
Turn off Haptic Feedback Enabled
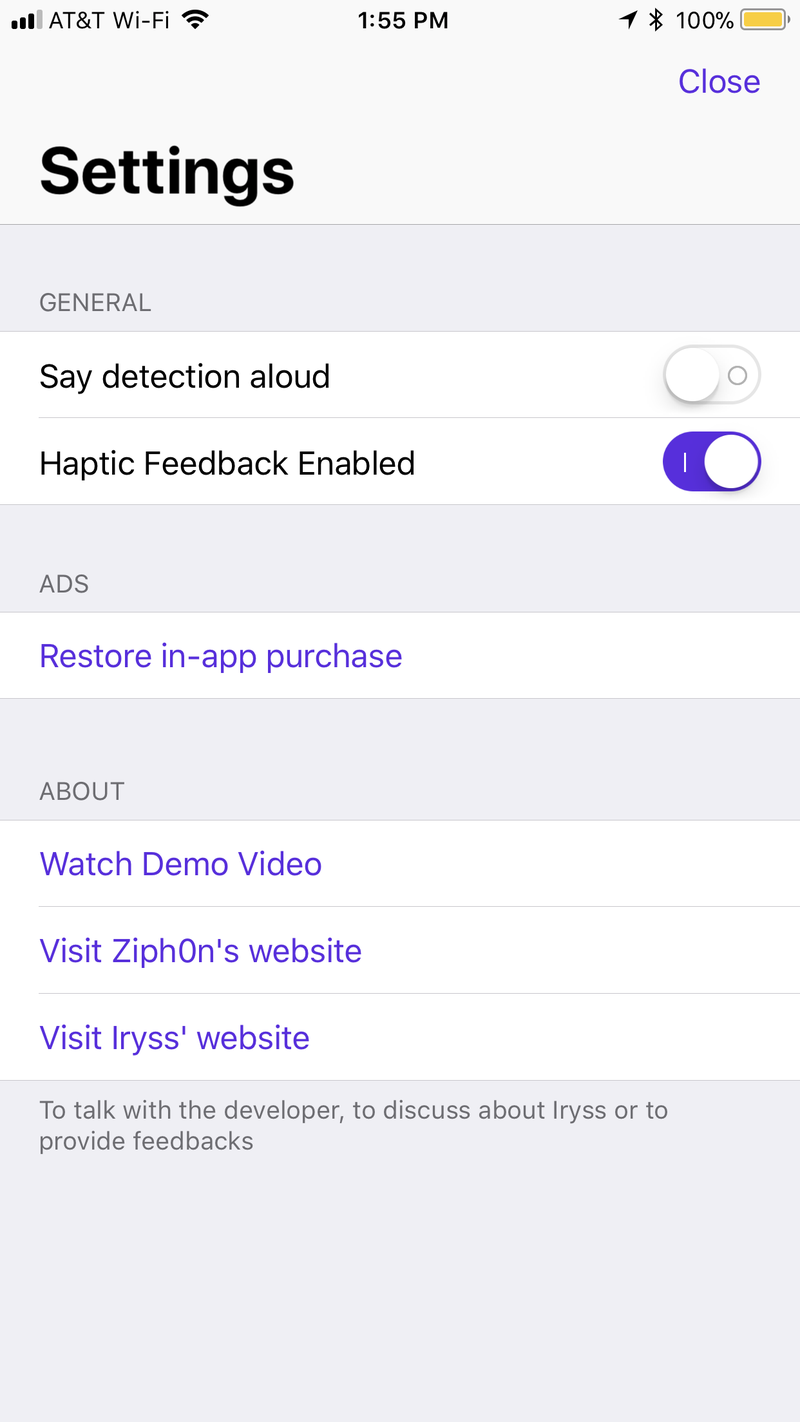711,462
